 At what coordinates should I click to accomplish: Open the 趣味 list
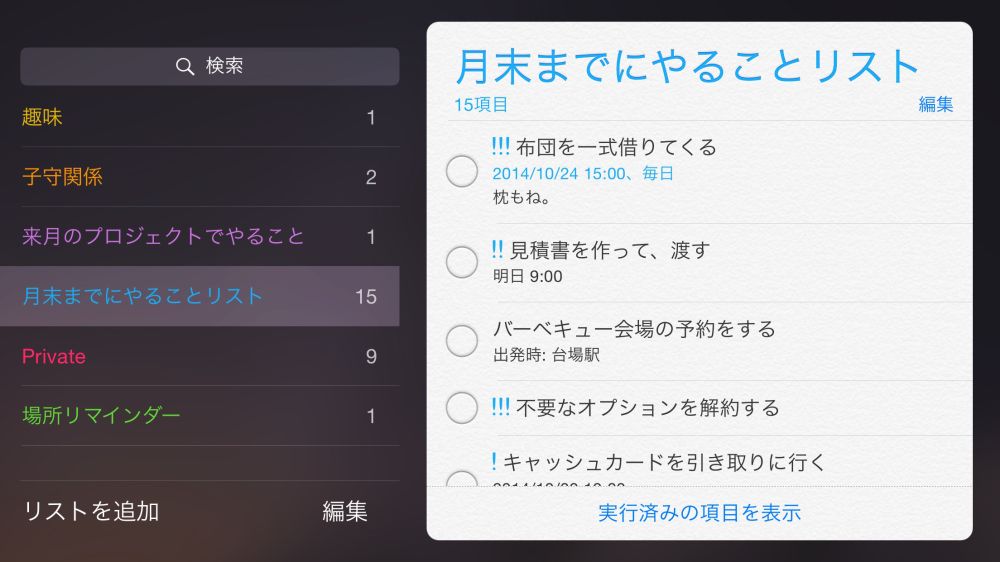point(200,117)
